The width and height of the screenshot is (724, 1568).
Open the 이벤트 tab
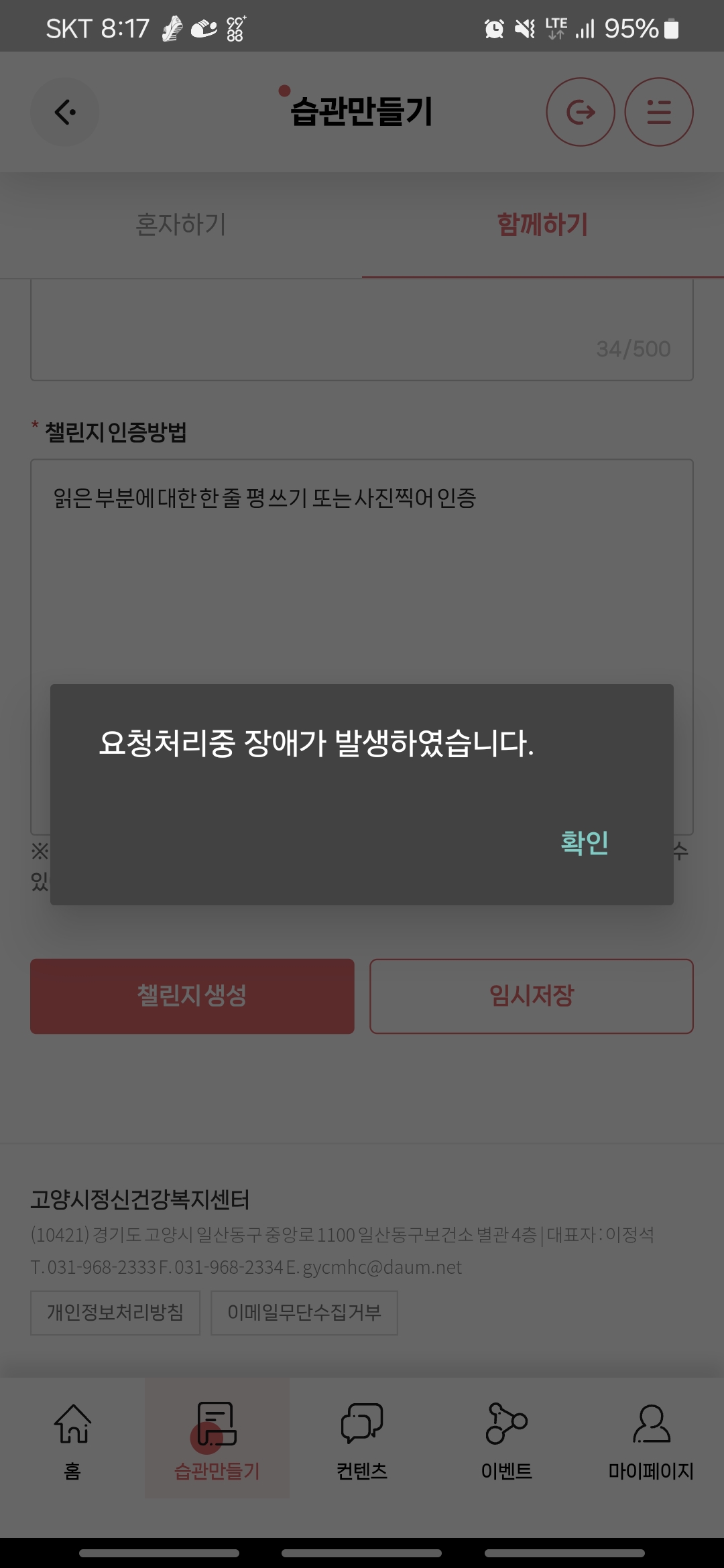[507, 1438]
